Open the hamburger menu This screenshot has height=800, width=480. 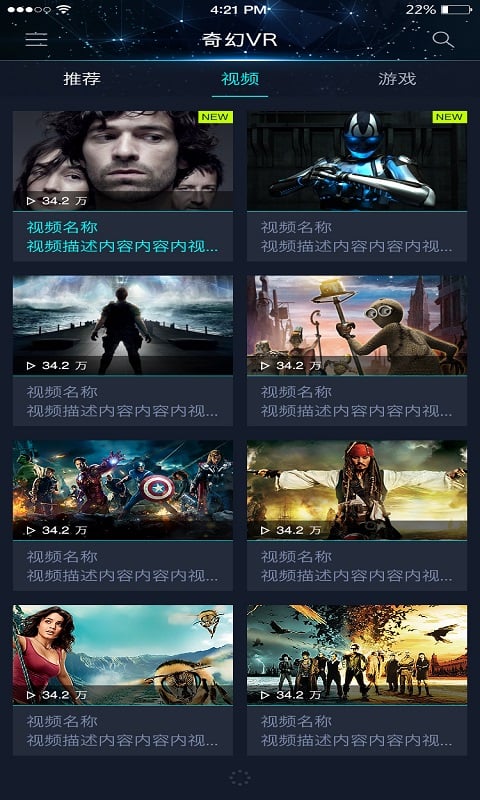pyautogui.click(x=36, y=39)
